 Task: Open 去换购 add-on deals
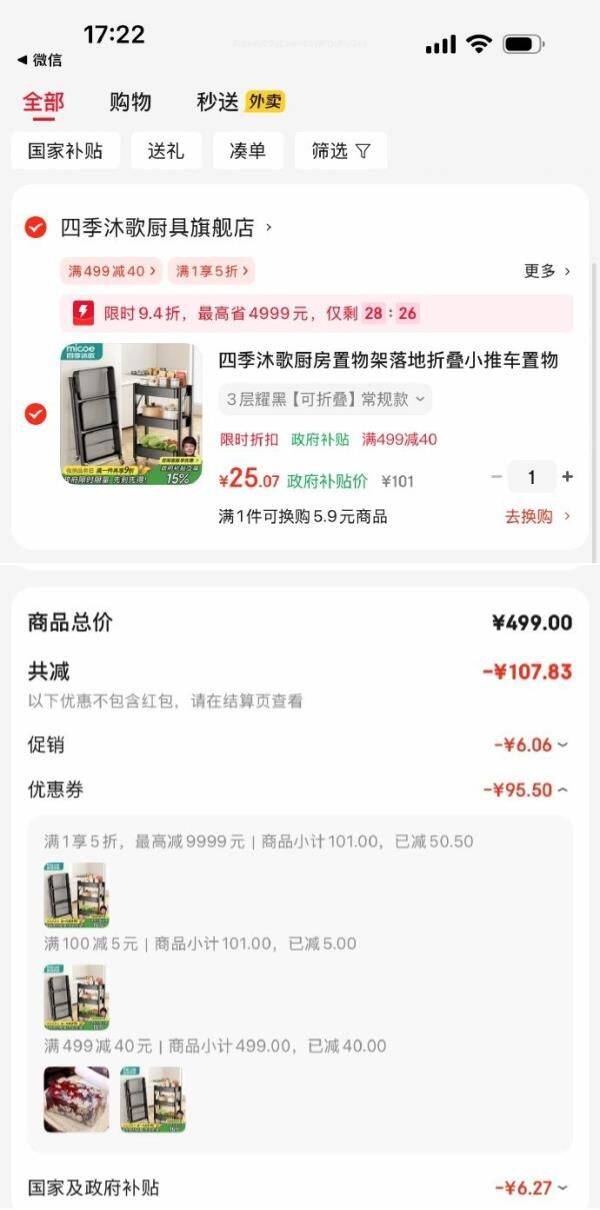pyautogui.click(x=537, y=516)
